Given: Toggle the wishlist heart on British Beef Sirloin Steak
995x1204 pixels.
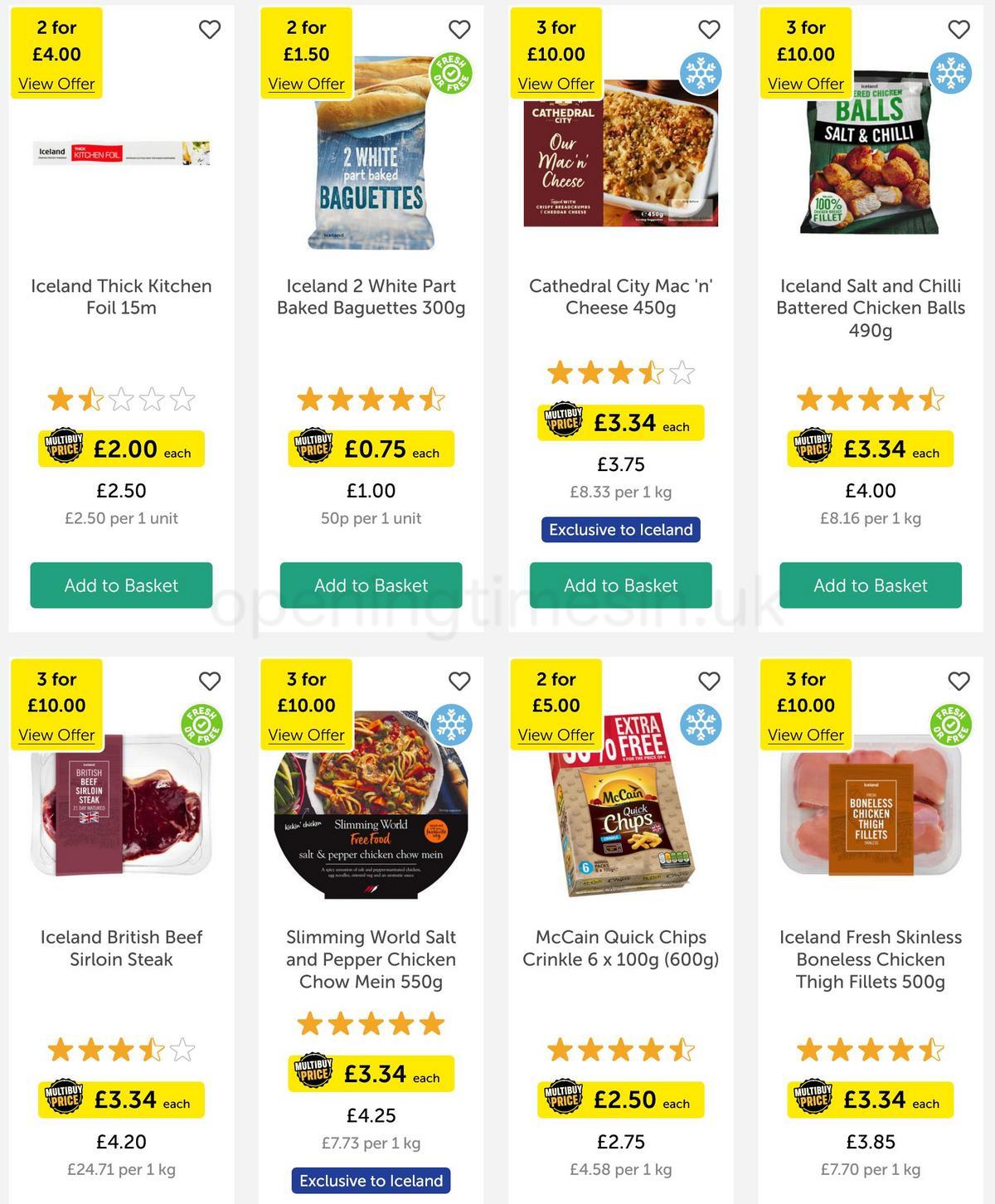Looking at the screenshot, I should coord(210,679).
